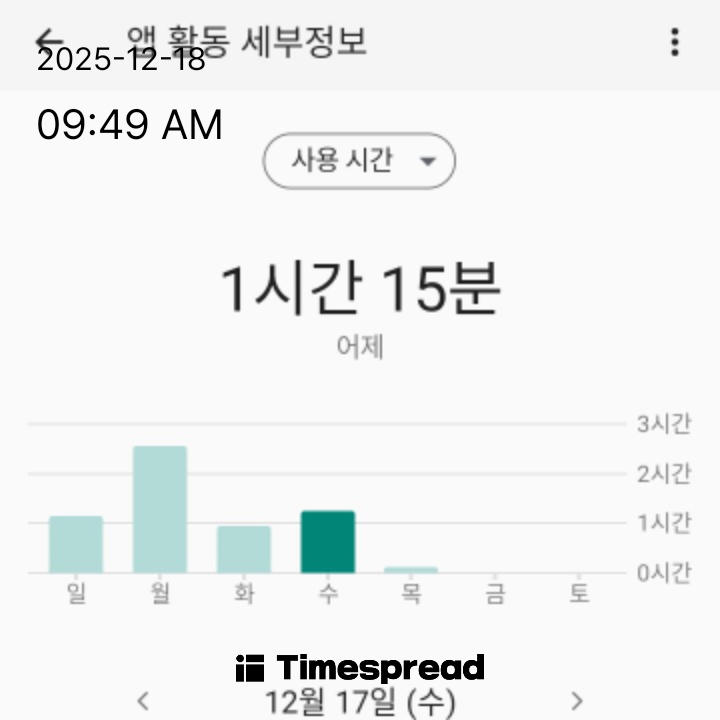Go to the next day arrow

(576, 701)
